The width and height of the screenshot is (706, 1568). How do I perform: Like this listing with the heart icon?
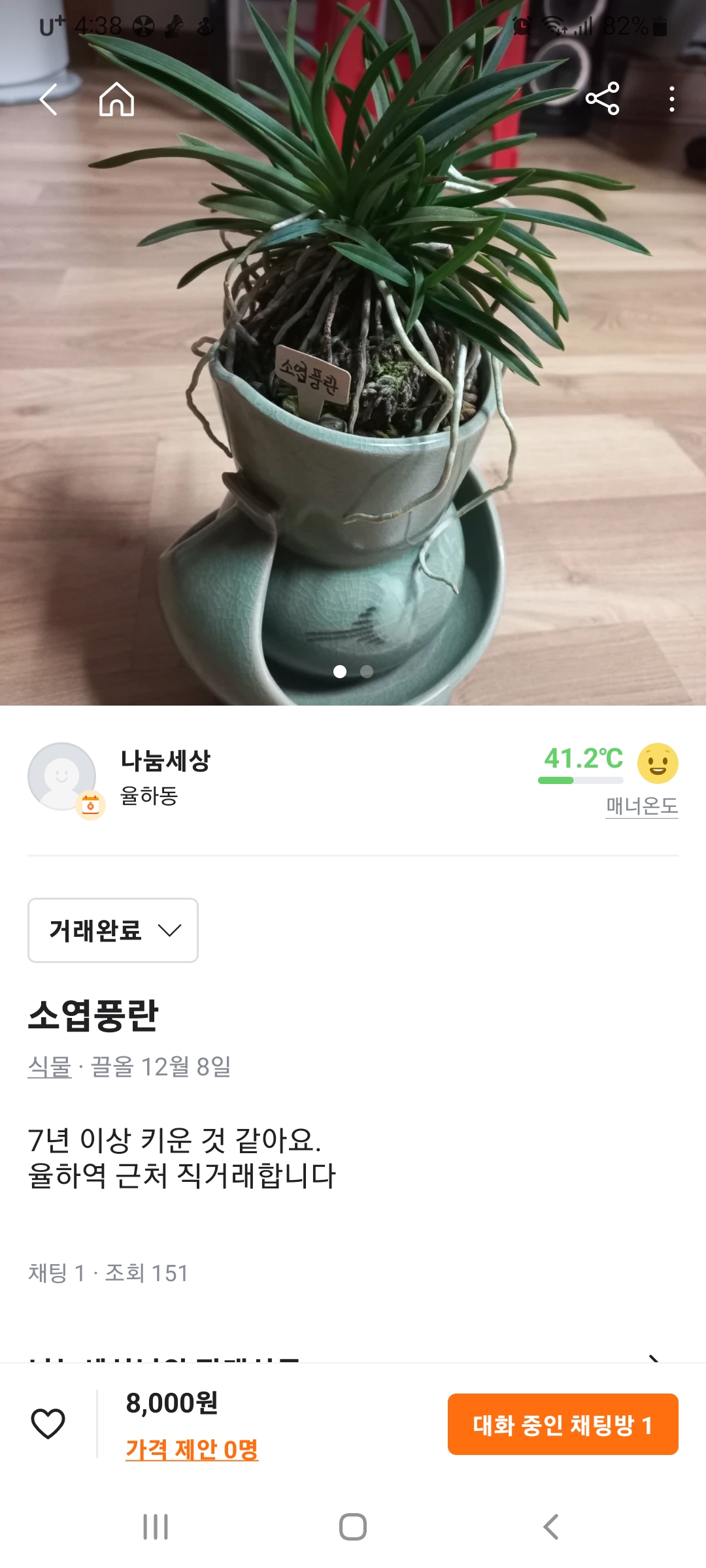click(48, 1424)
